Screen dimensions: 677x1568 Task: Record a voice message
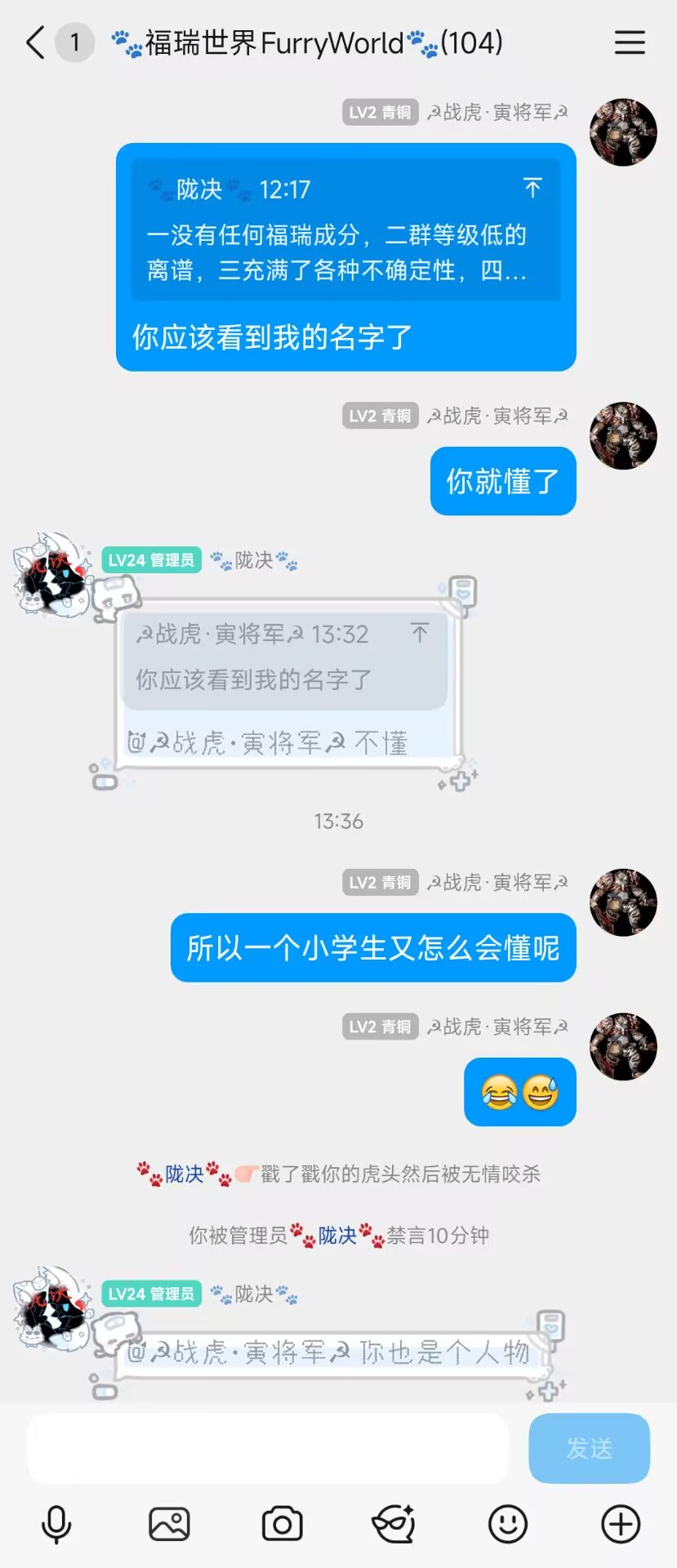pos(56,1524)
